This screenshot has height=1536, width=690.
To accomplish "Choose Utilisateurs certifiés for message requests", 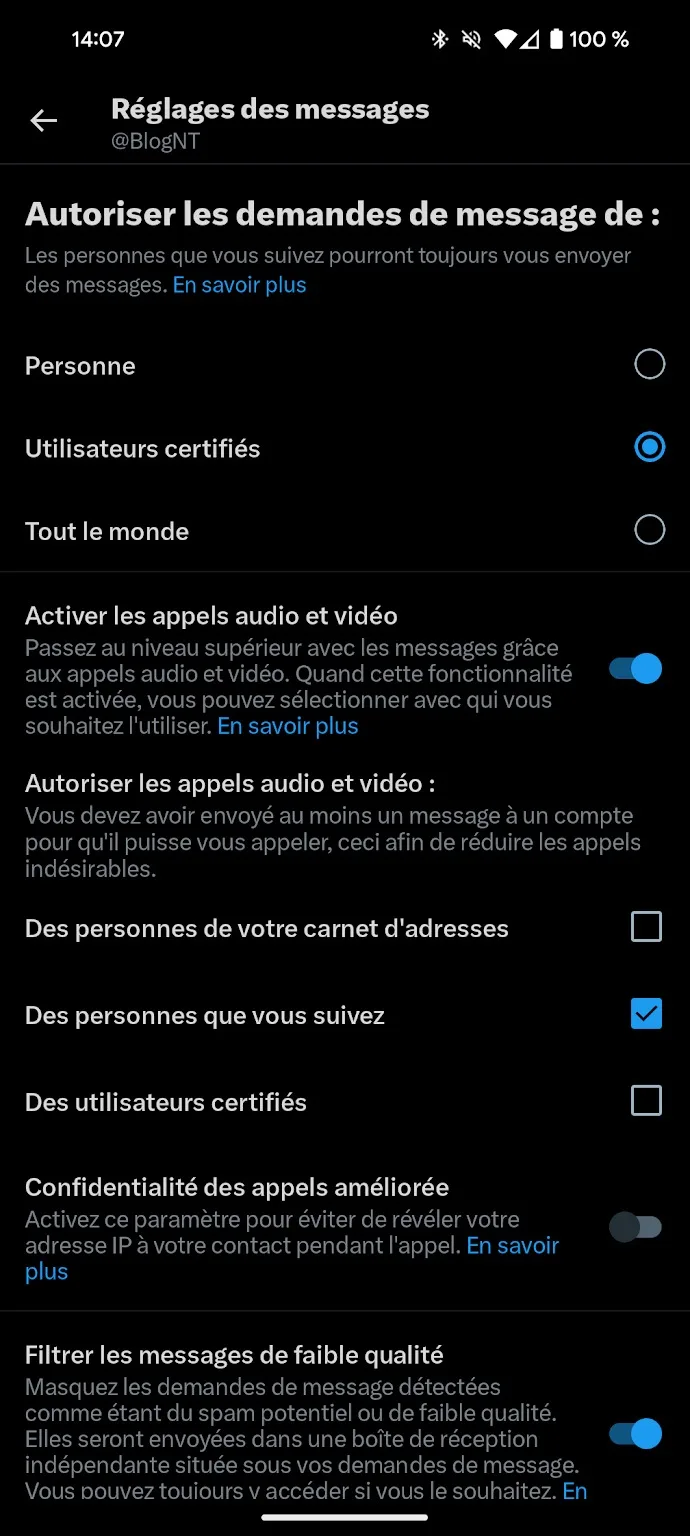I will pos(649,448).
